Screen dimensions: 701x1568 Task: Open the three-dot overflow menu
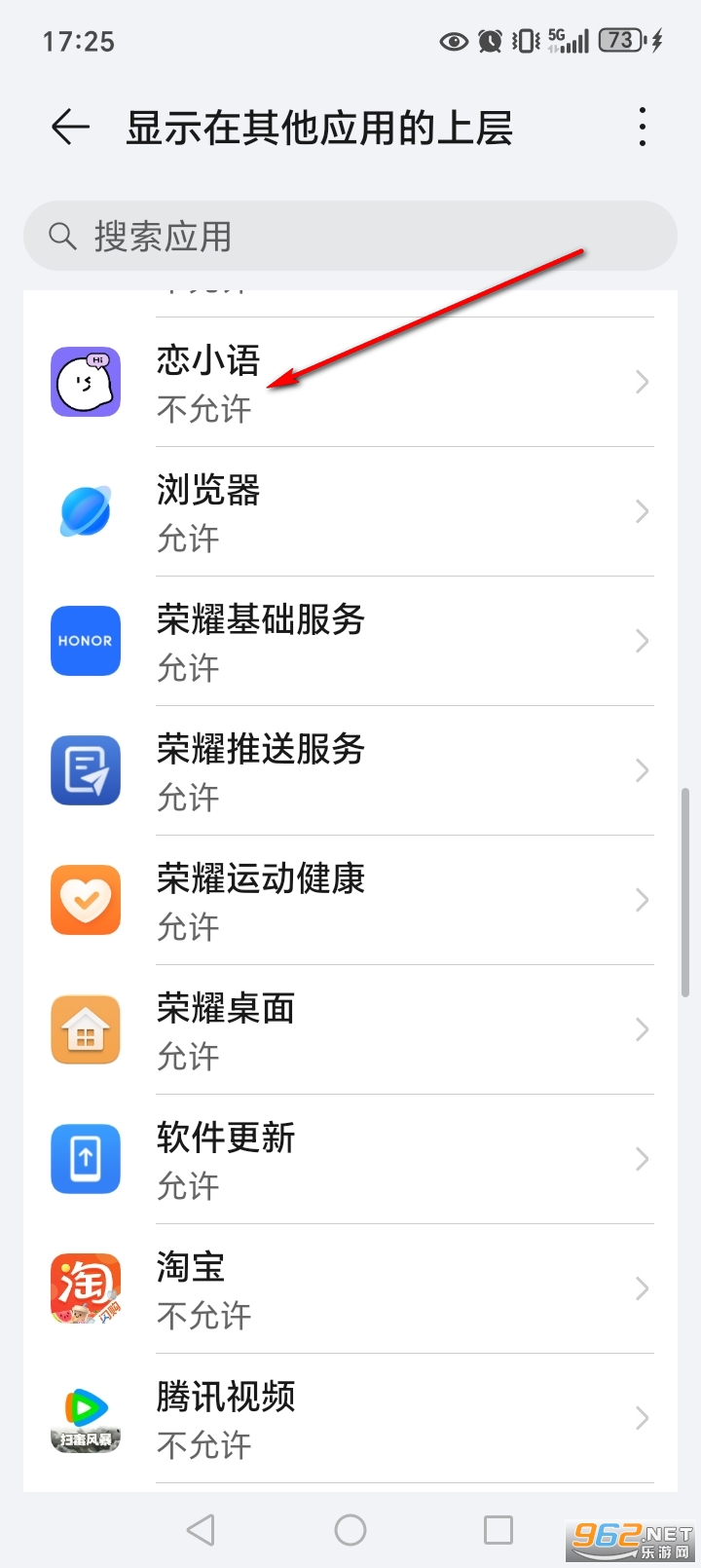point(642,126)
